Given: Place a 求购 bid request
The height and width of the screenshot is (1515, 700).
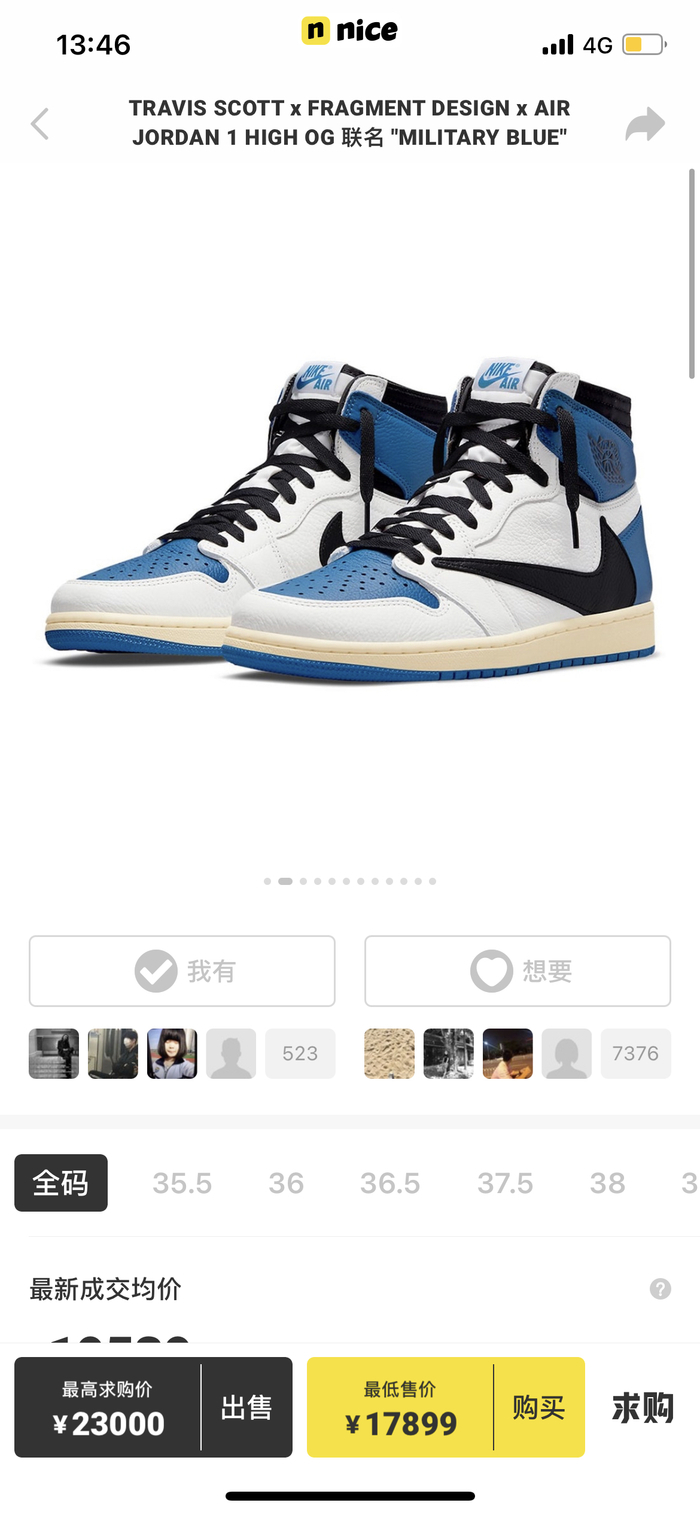Looking at the screenshot, I should tap(643, 1407).
